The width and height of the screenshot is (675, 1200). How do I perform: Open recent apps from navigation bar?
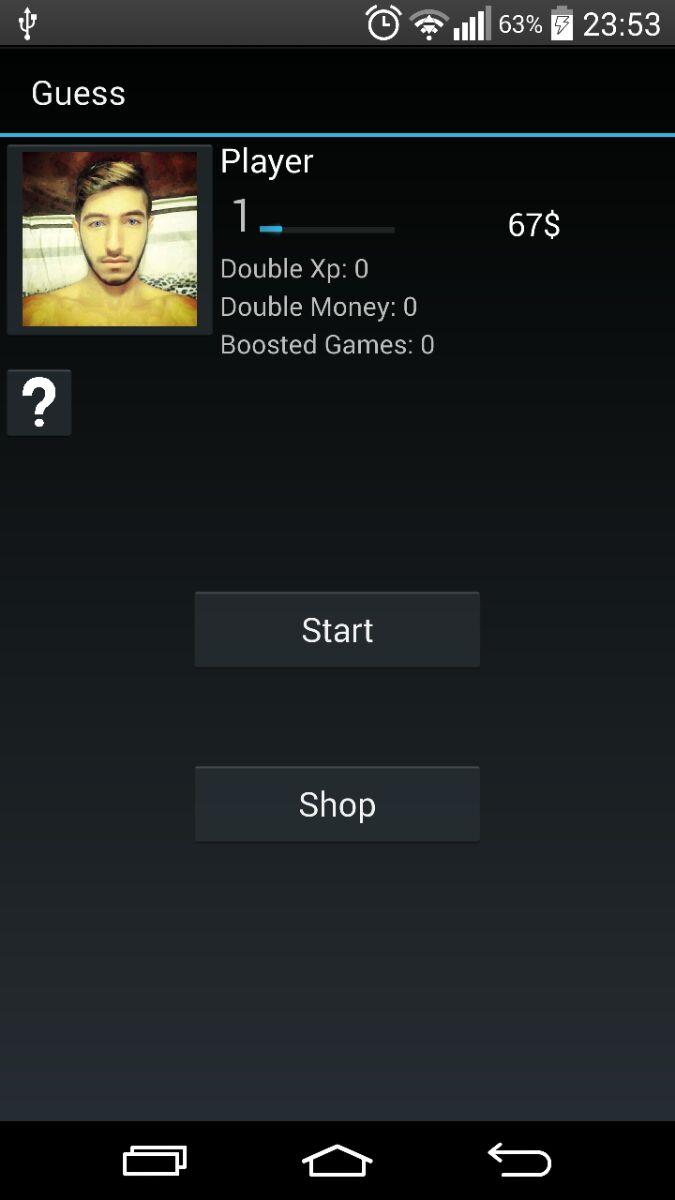[x=155, y=1160]
